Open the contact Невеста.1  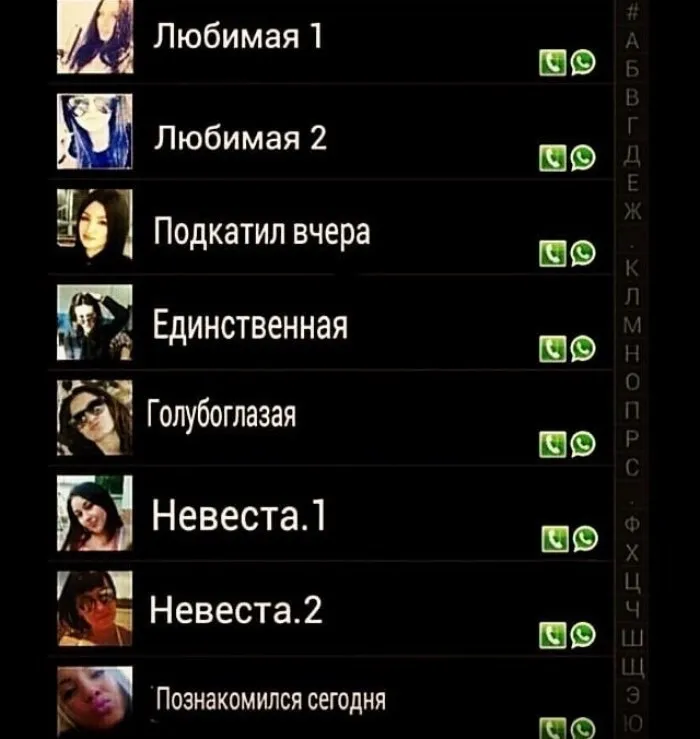pyautogui.click(x=238, y=516)
